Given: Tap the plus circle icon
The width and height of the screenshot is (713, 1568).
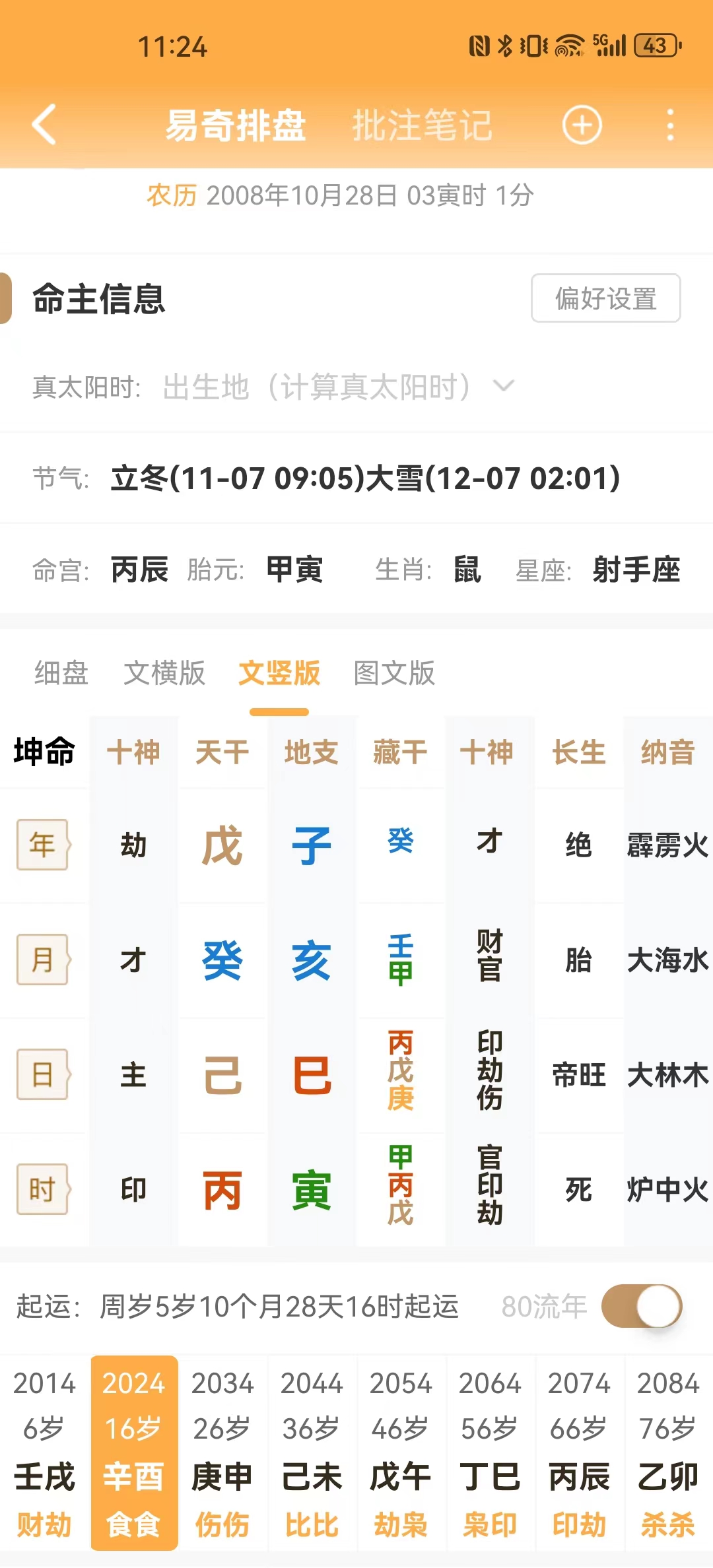Looking at the screenshot, I should pyautogui.click(x=582, y=125).
